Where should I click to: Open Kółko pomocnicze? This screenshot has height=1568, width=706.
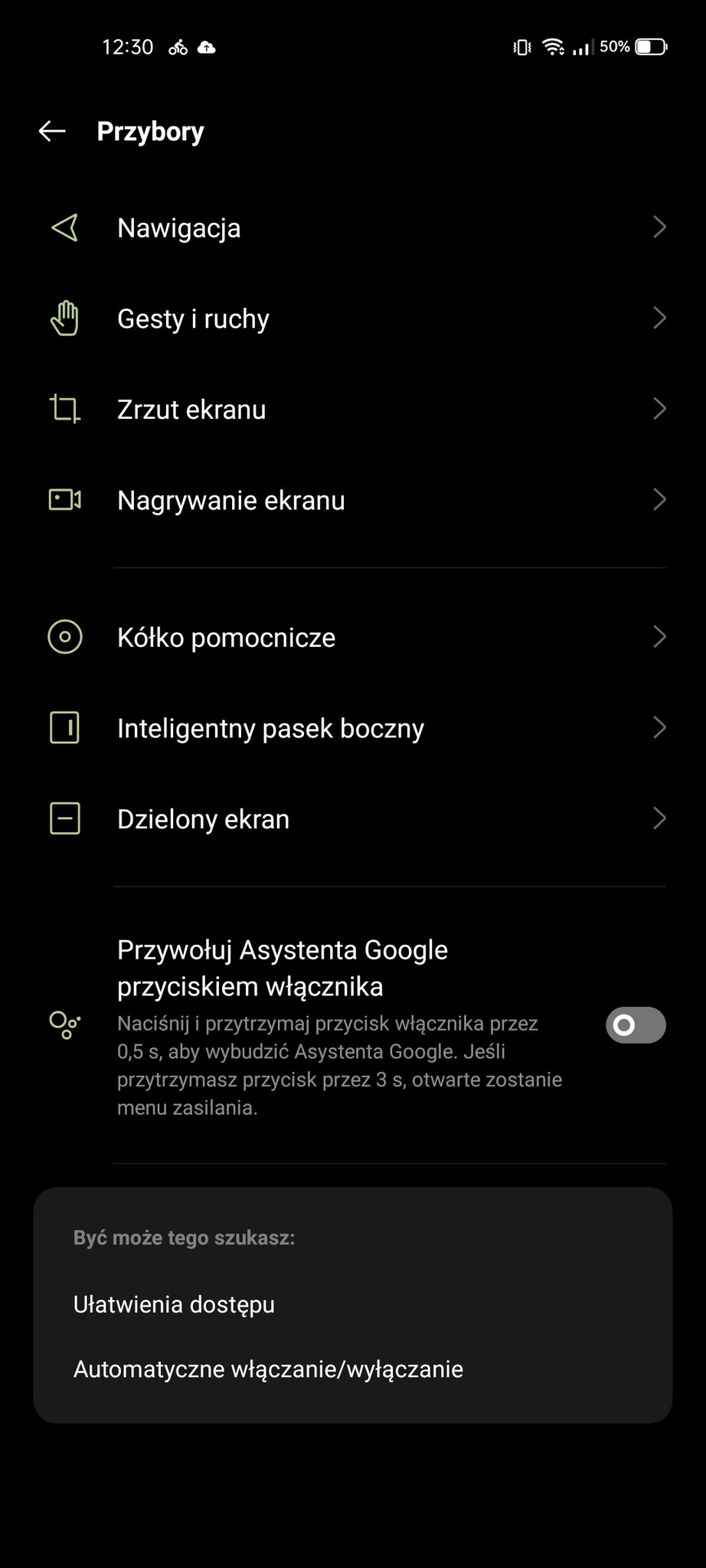352,637
